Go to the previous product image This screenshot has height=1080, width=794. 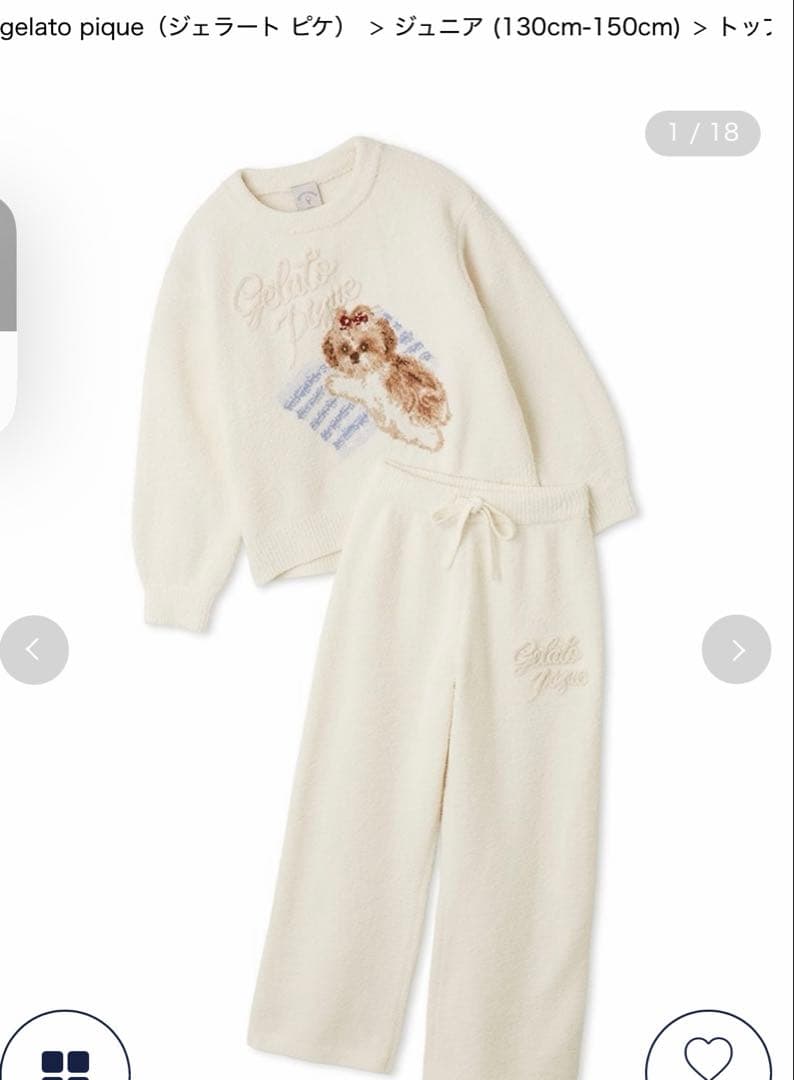34,650
